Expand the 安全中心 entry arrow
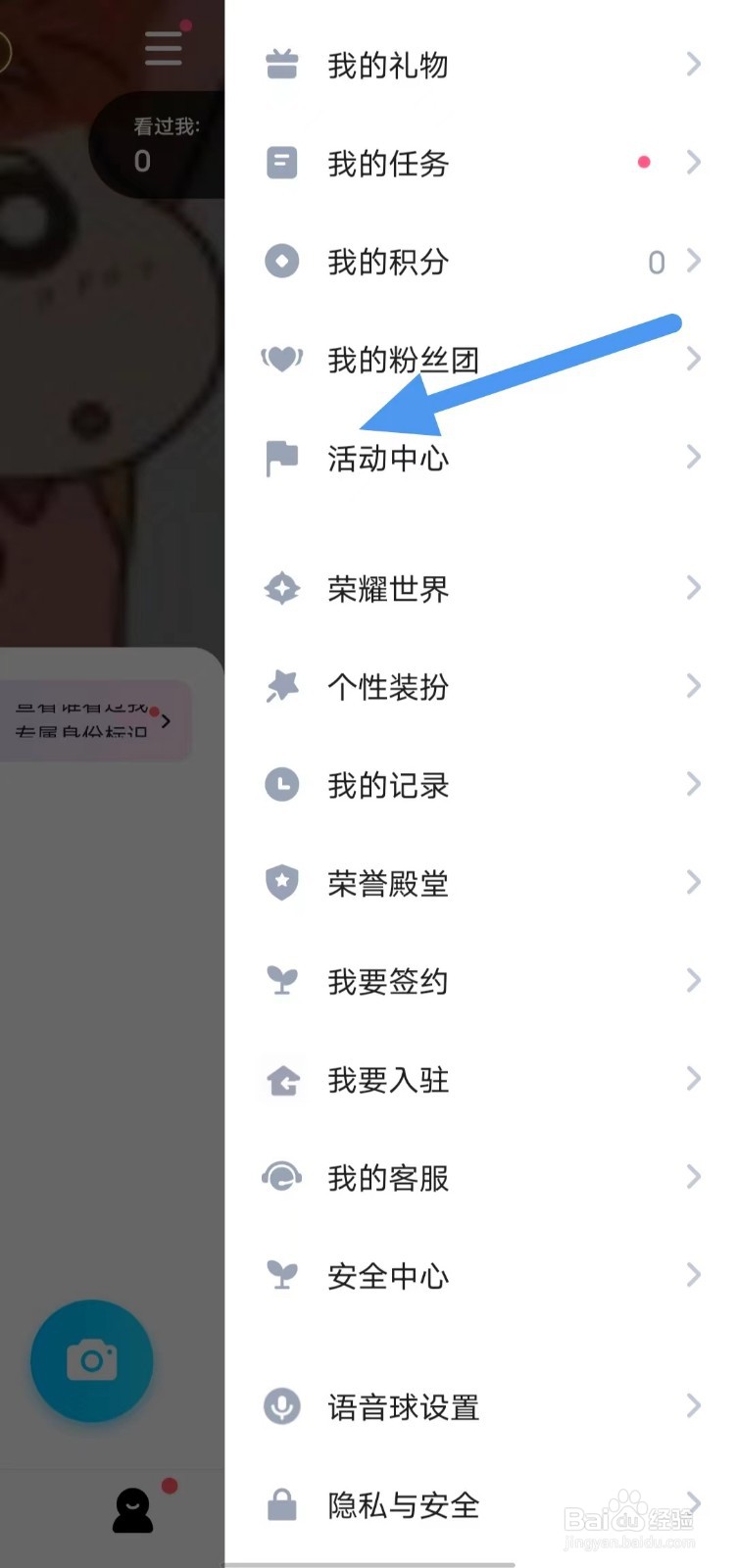Image resolution: width=736 pixels, height=1568 pixels. pos(694,1276)
